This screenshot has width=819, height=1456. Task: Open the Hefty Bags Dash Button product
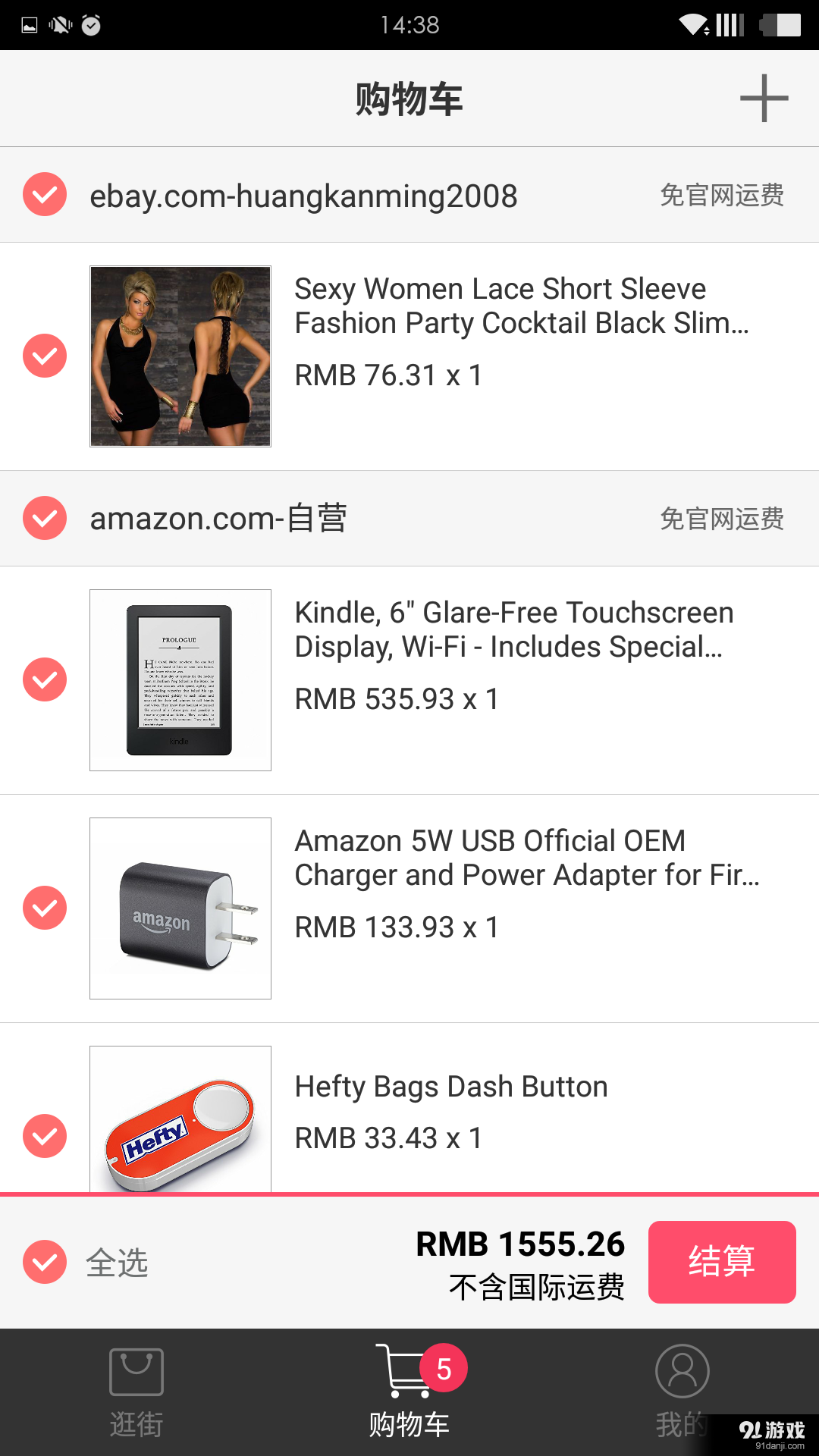tap(450, 1087)
